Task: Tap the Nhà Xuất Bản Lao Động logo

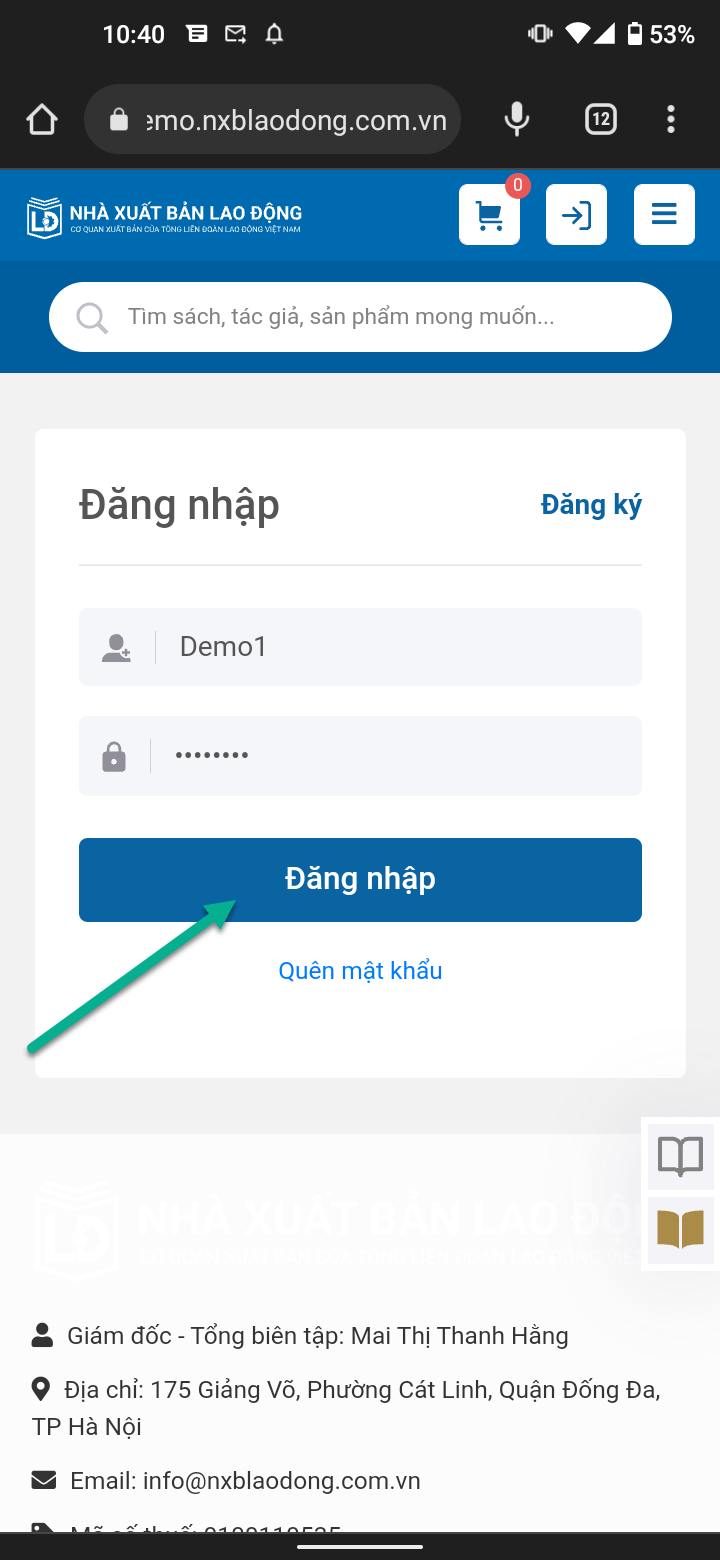Action: coord(164,216)
